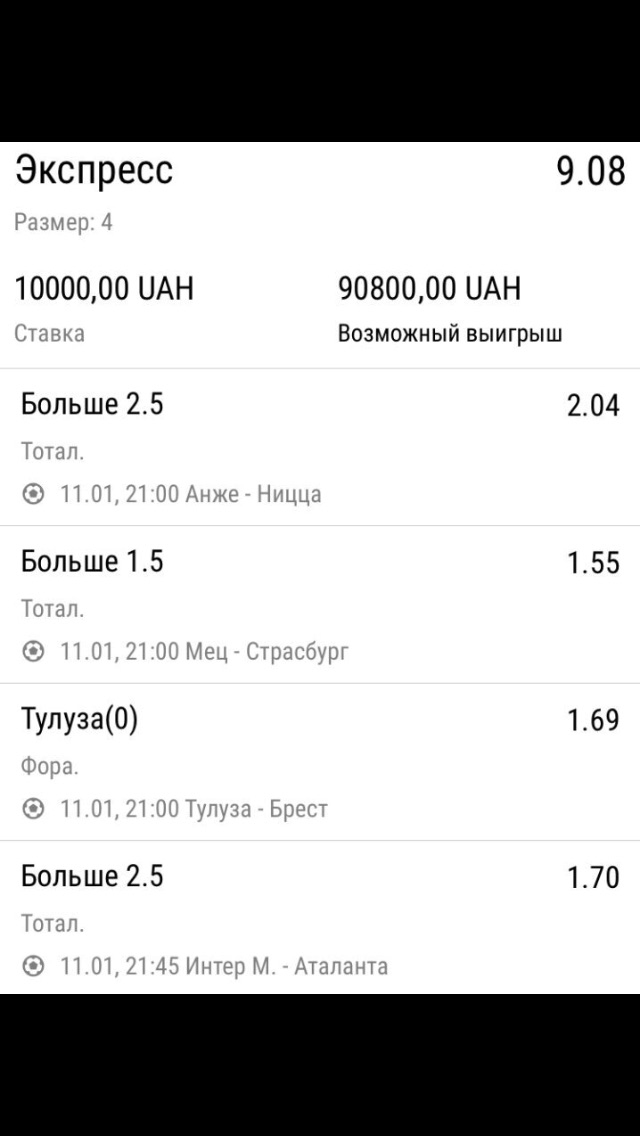Open the Мец - Страсбург bet row
Viewport: 640px width, 1136px height.
[x=320, y=604]
